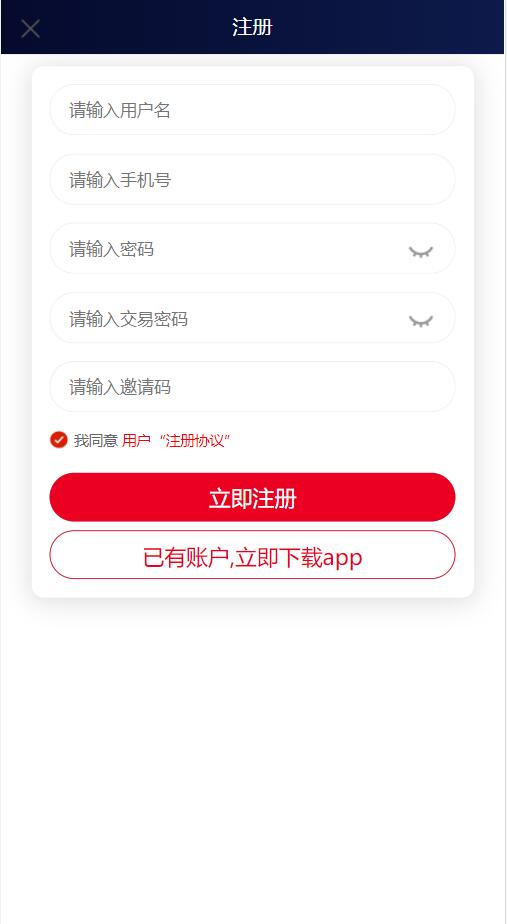The width and height of the screenshot is (507, 924).
Task: Tap the phone number field
Action: 252,179
